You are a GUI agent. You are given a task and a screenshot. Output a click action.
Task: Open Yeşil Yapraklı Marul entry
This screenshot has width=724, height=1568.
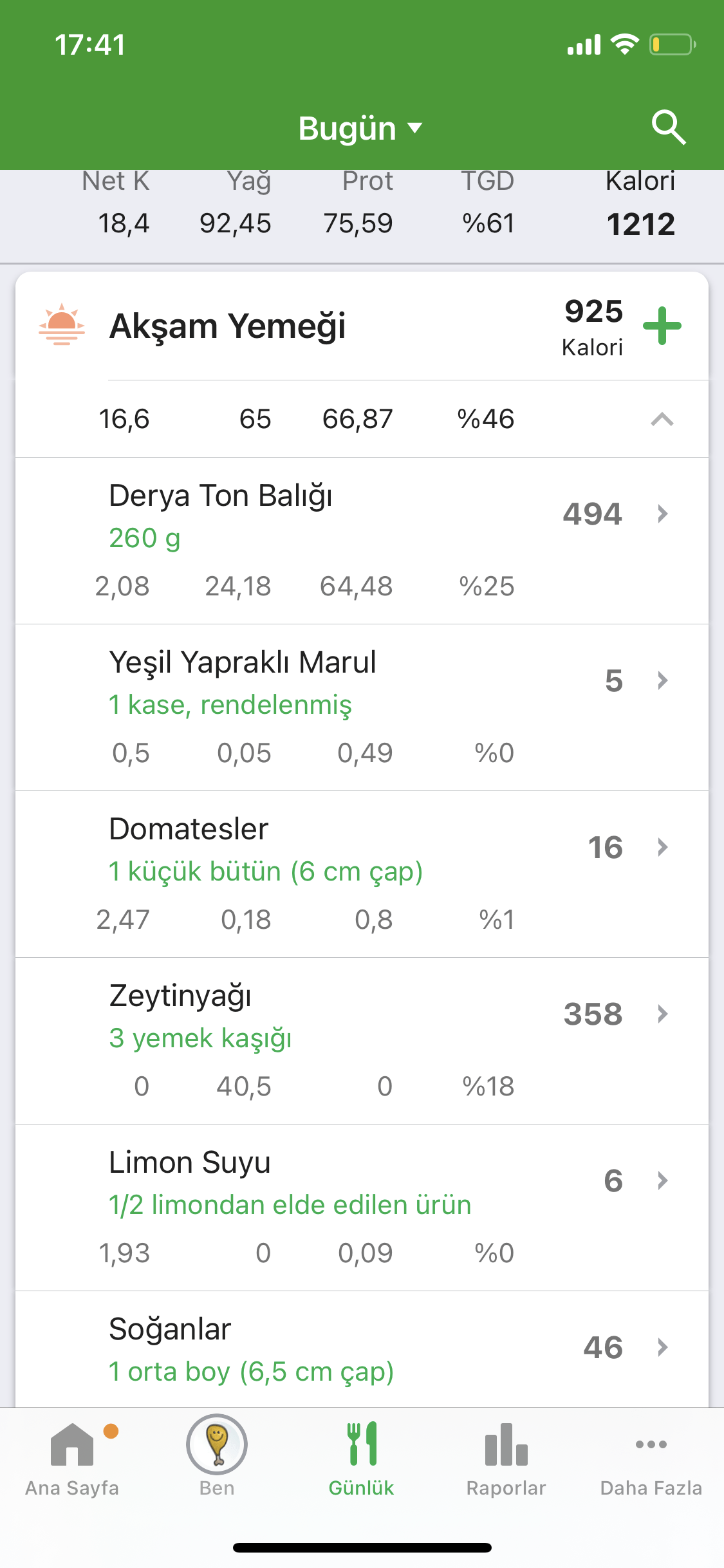coord(360,706)
